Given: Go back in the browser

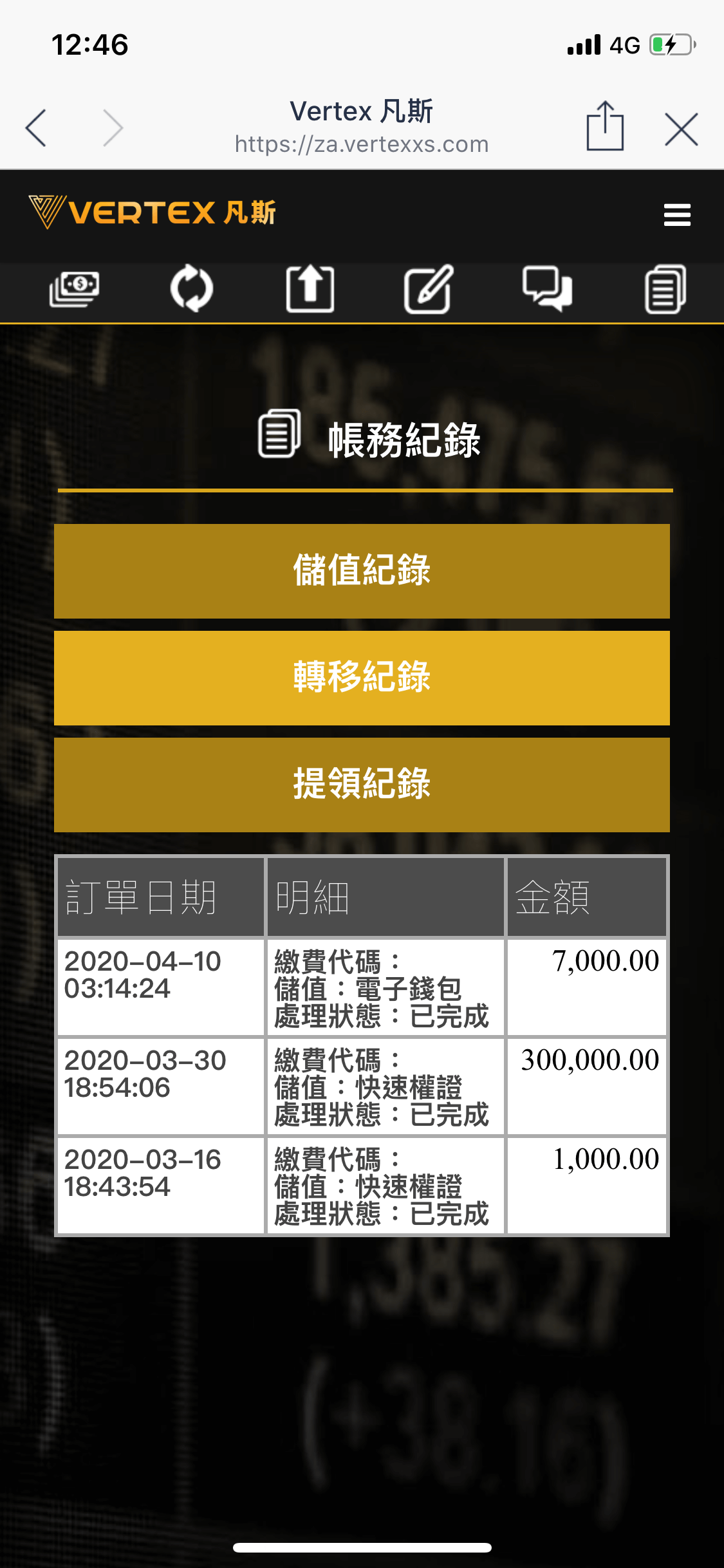Looking at the screenshot, I should tap(37, 128).
